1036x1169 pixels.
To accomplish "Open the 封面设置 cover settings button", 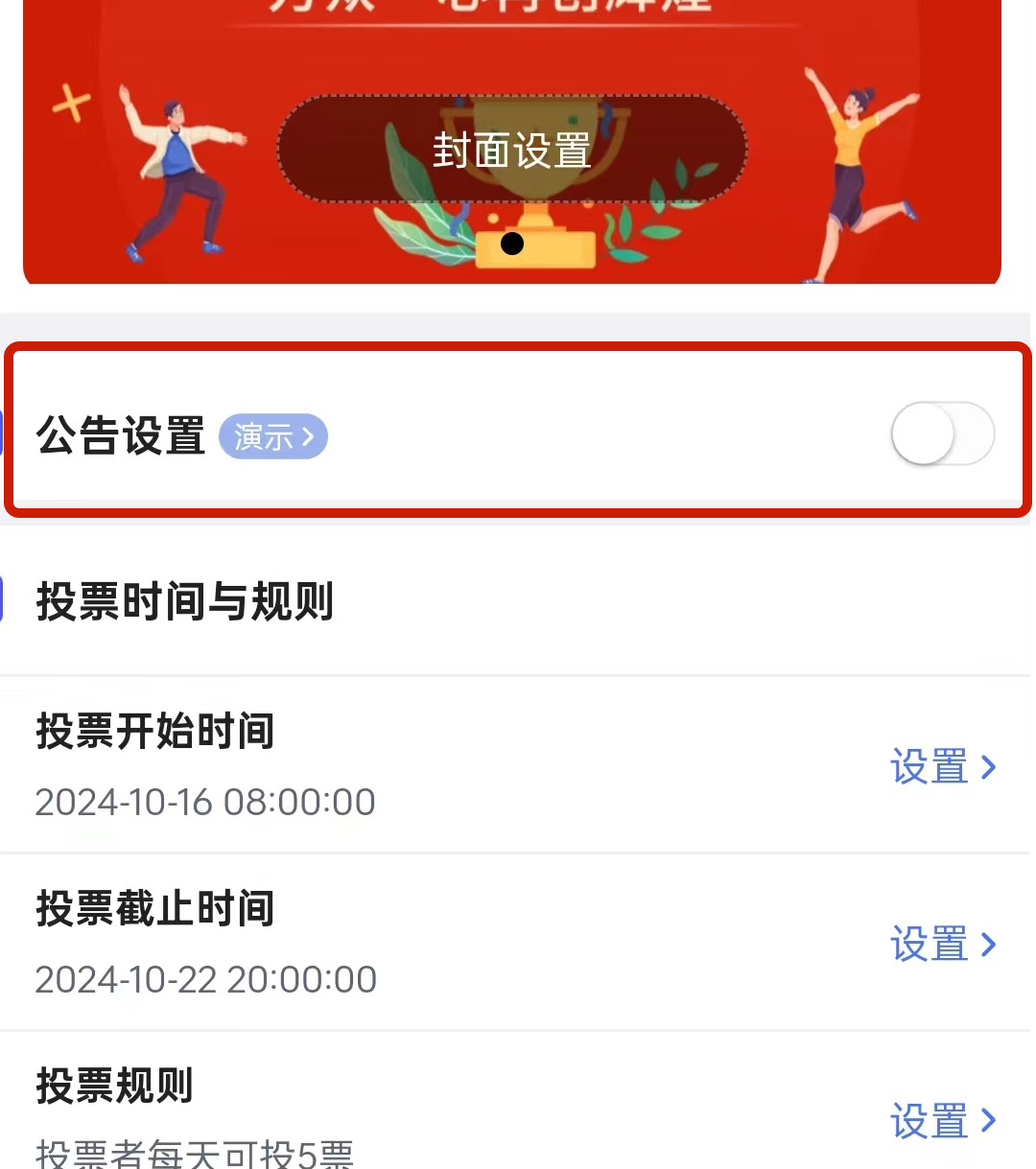I will pos(511,151).
